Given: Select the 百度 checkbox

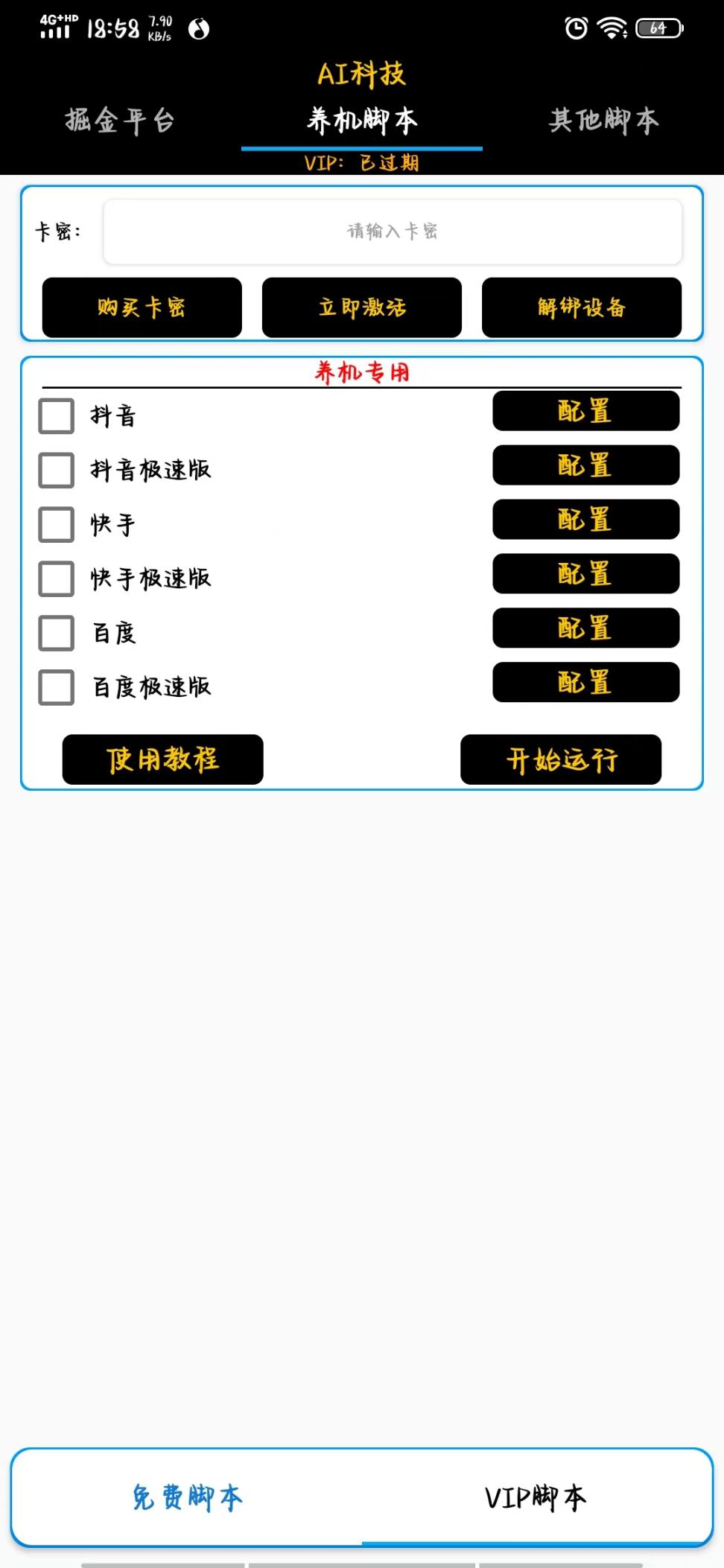Looking at the screenshot, I should pyautogui.click(x=56, y=633).
